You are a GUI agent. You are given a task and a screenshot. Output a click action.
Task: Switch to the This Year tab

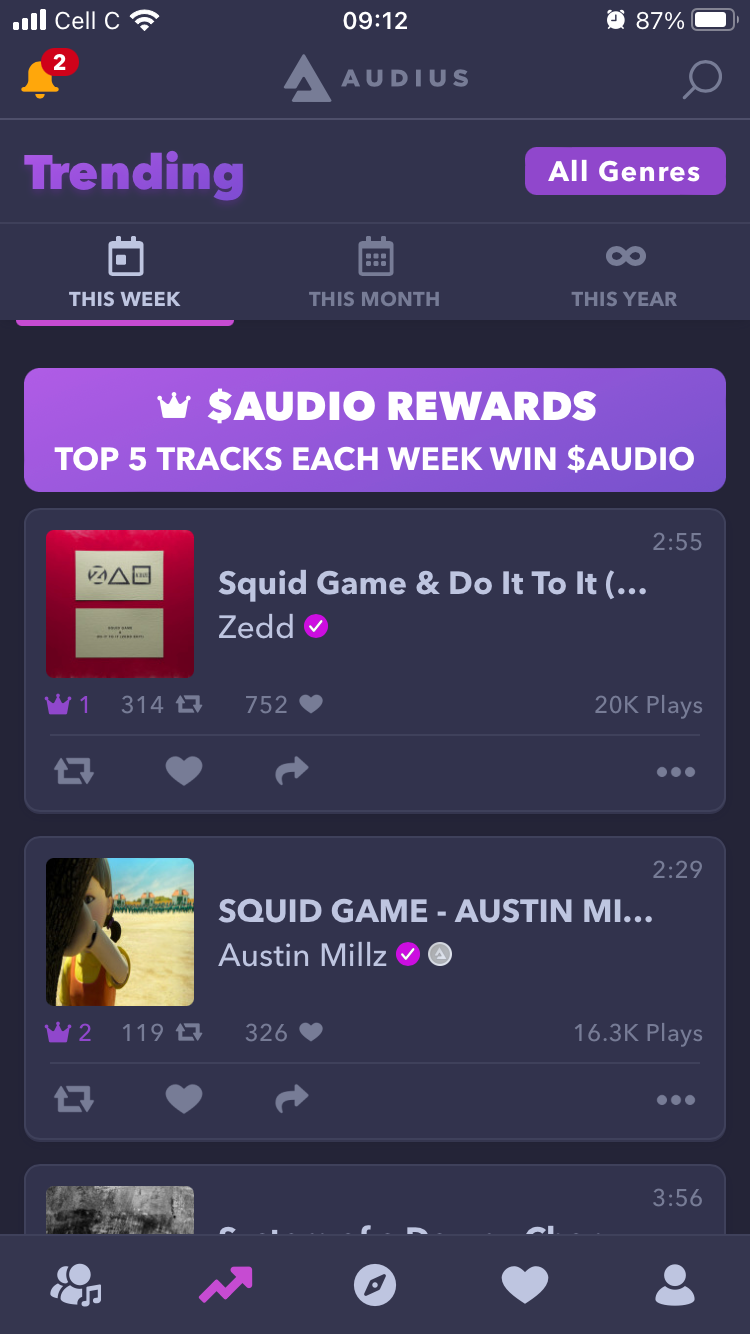point(624,273)
